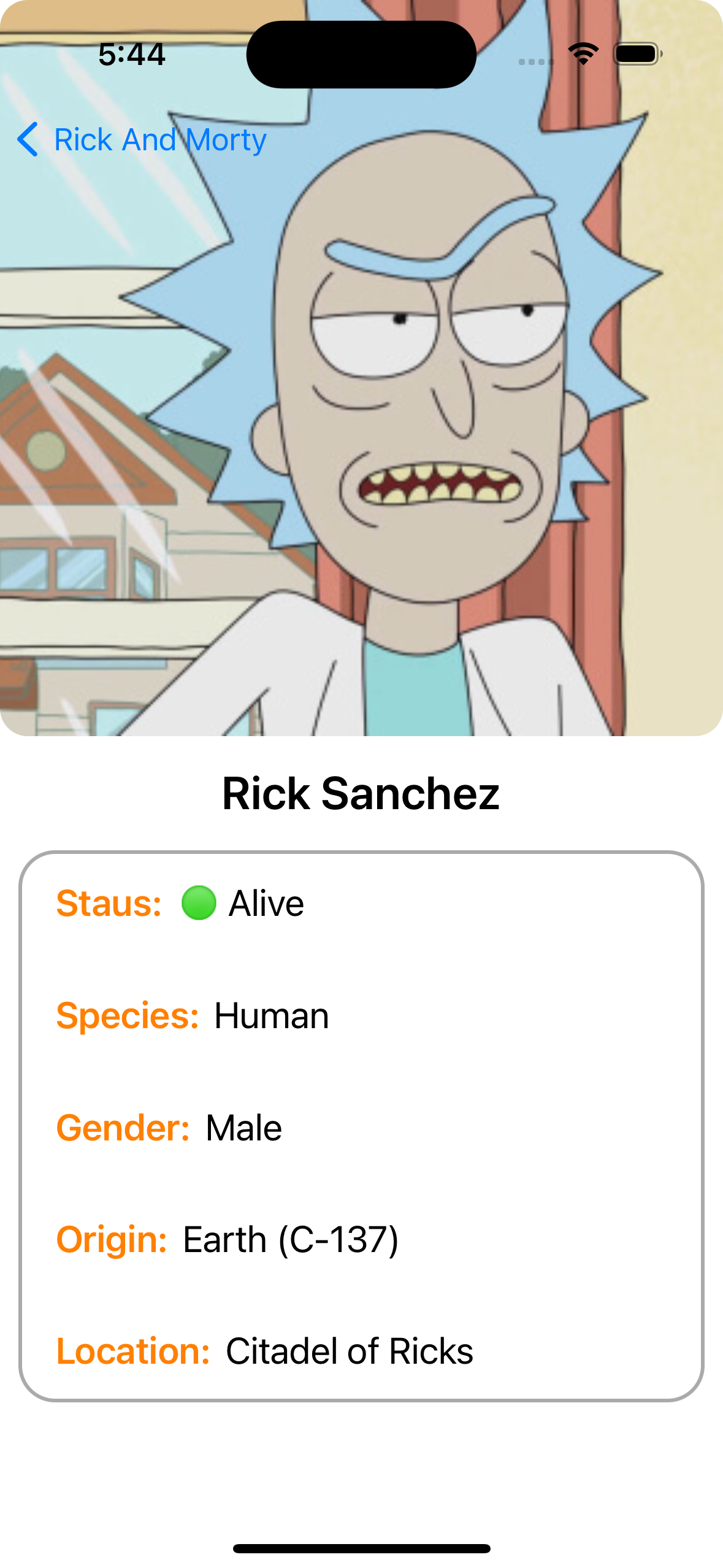Tap the back chevron arrow icon
Viewport: 723px width, 1568px height.
tap(28, 141)
